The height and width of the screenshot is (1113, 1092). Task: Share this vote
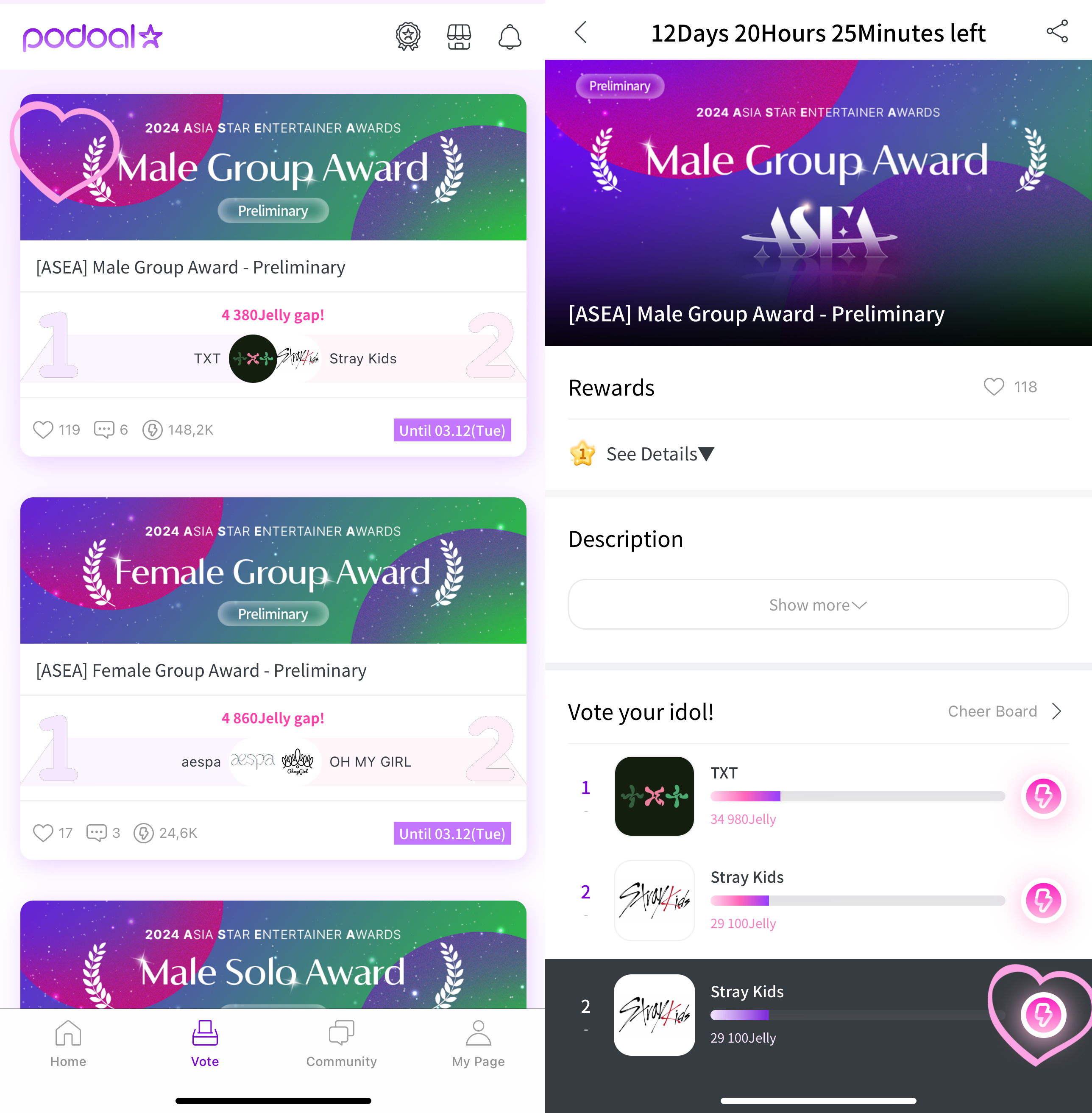click(x=1056, y=31)
